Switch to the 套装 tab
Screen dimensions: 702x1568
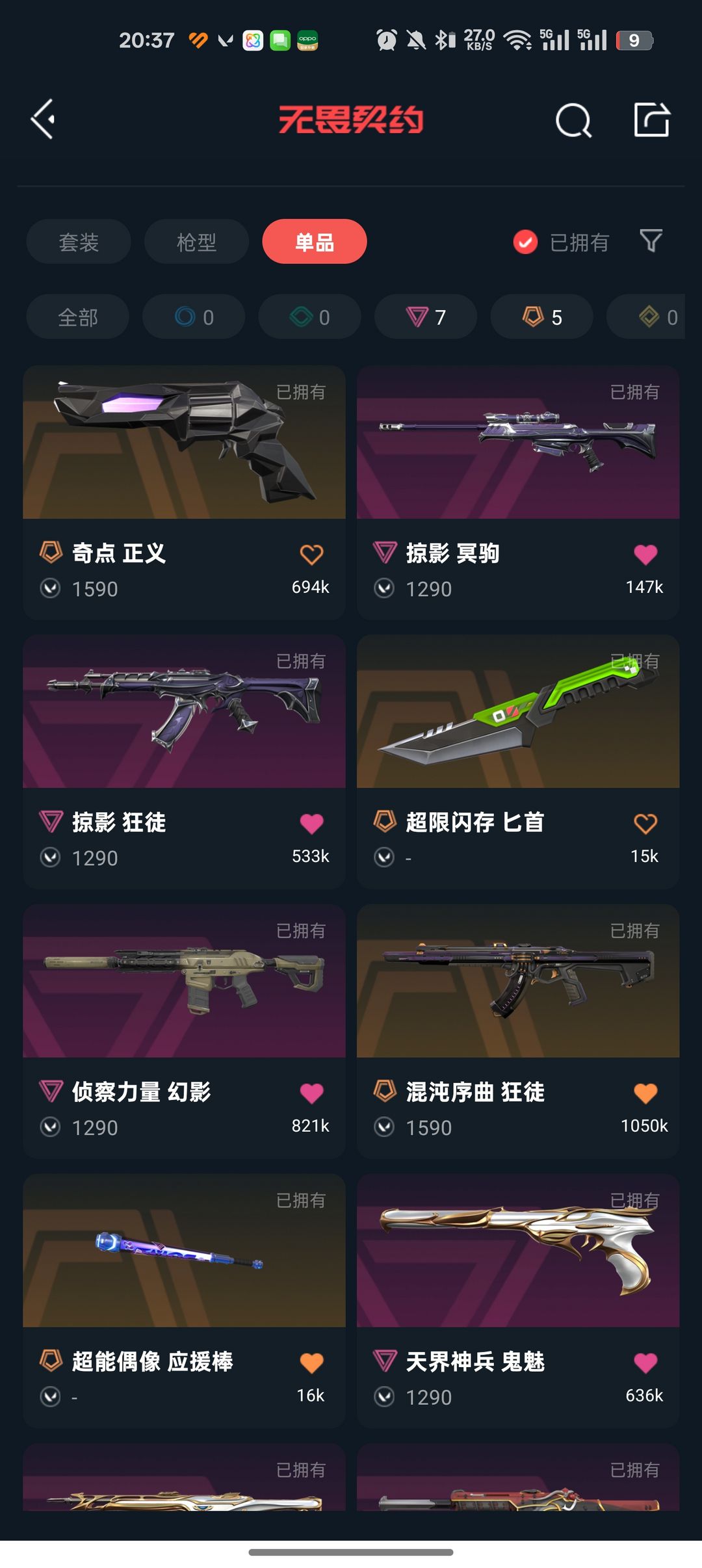point(79,242)
